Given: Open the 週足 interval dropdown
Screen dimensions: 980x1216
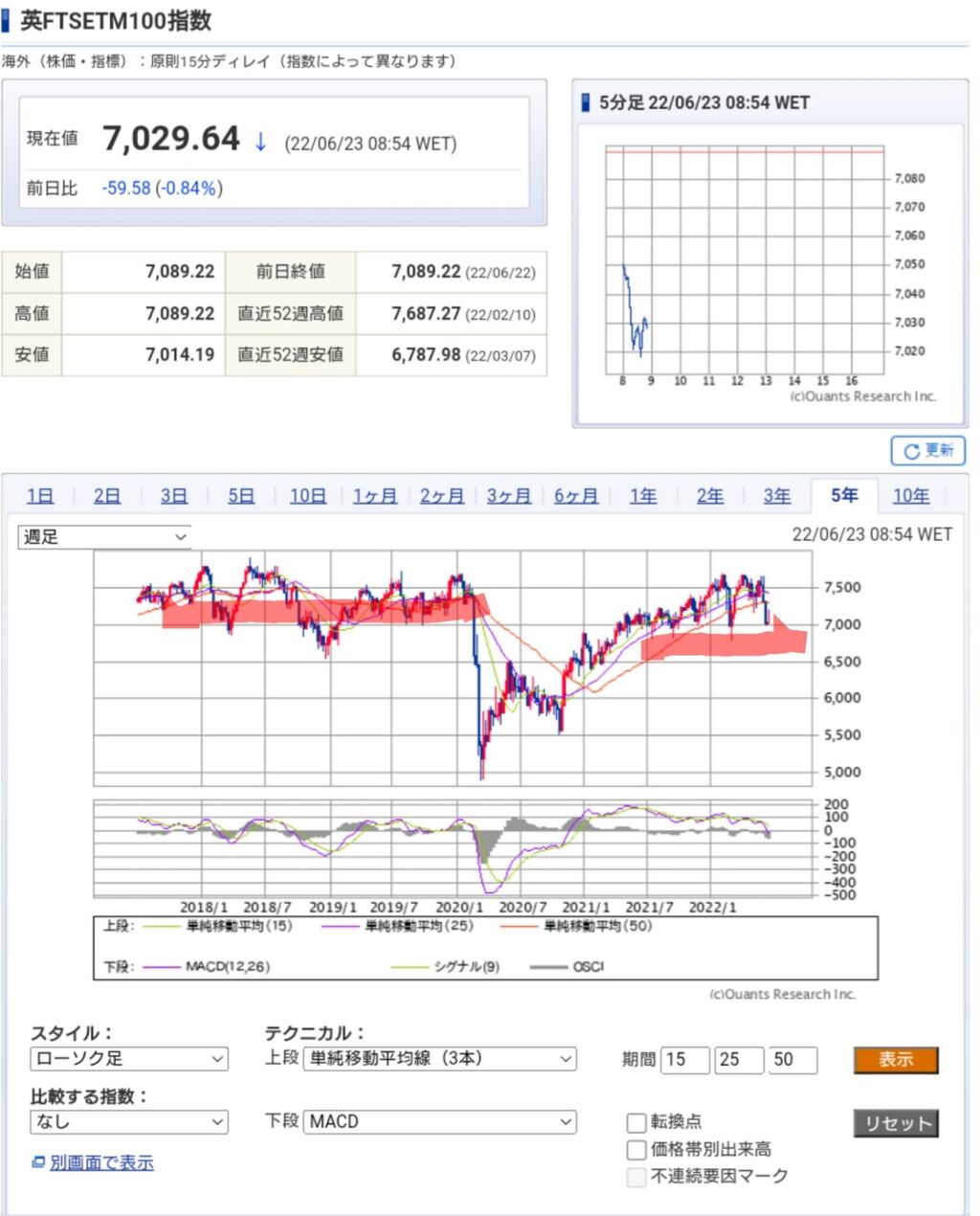Looking at the screenshot, I should (103, 537).
